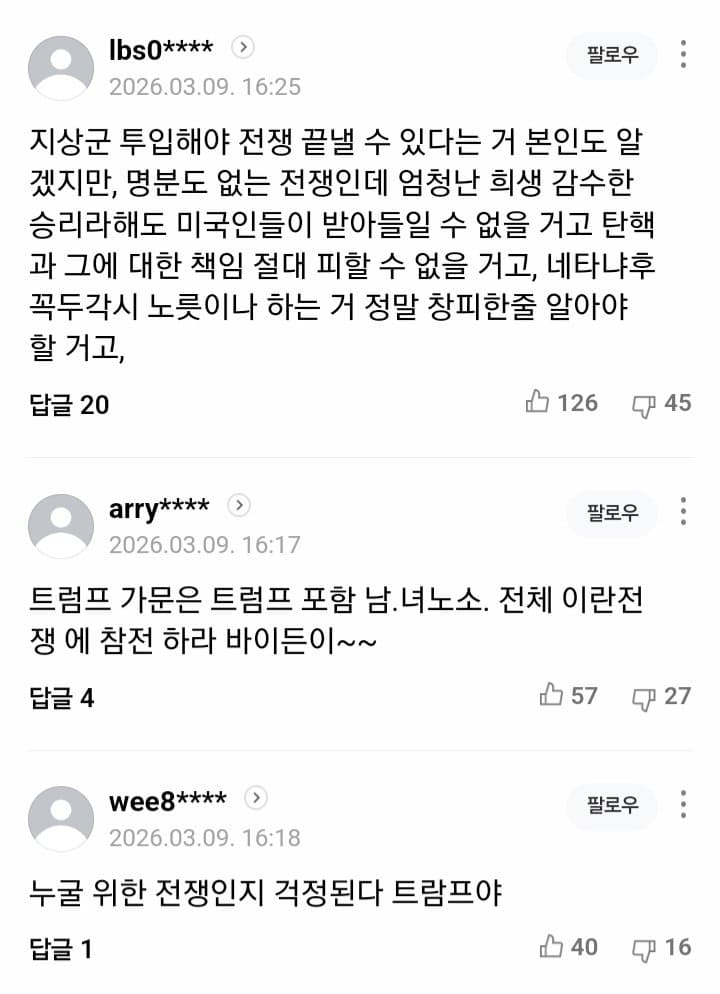Screen dimensions: 720x994
Task: Open overflow menu on lbs0**** comment
Action: [683, 55]
